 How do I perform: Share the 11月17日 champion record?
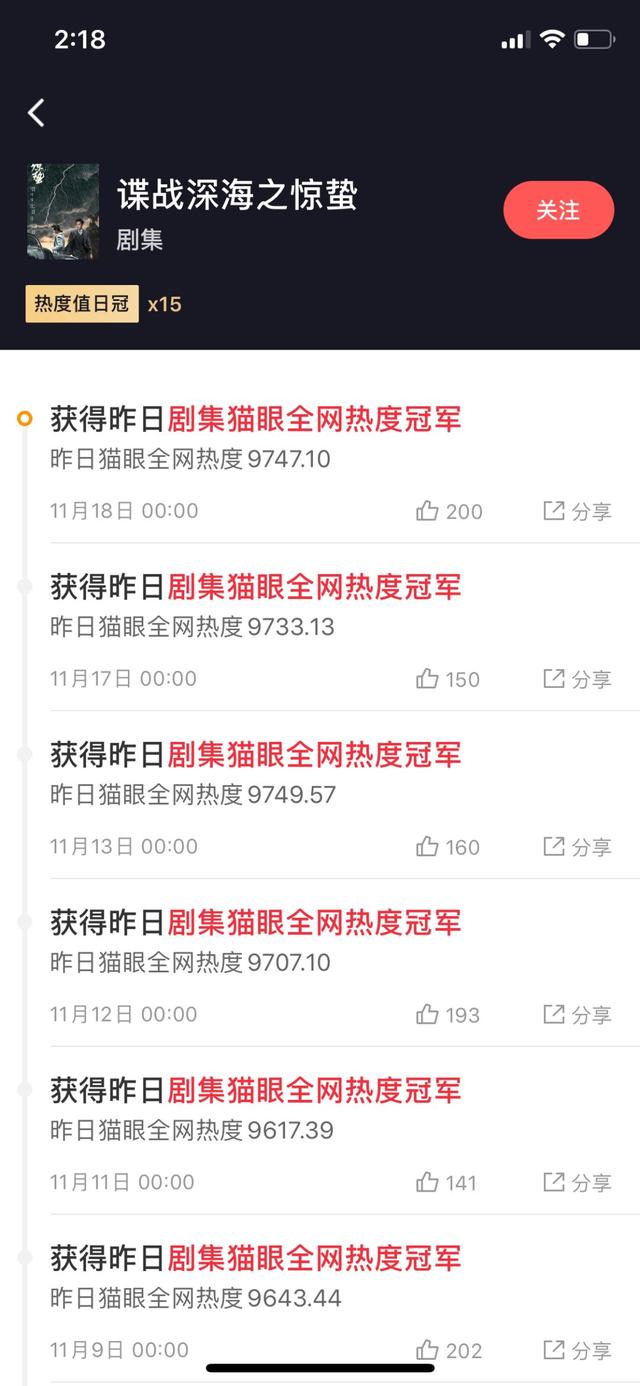click(576, 679)
